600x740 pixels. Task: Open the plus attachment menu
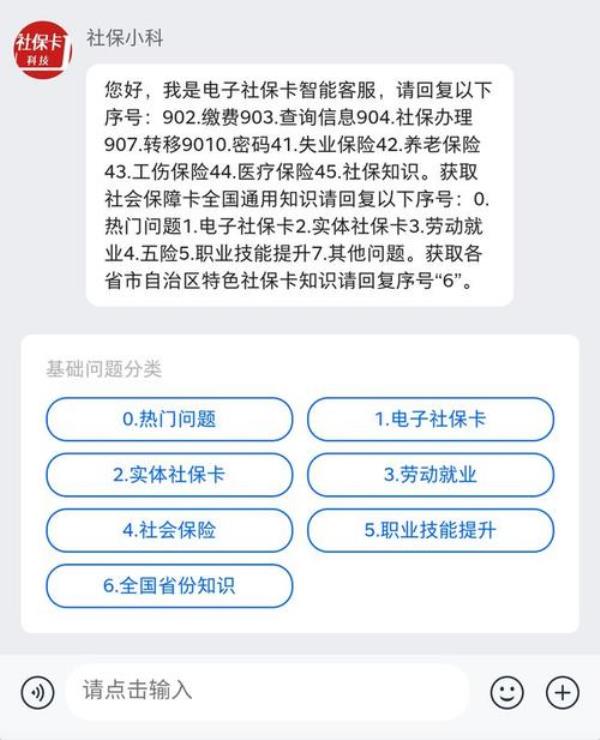coord(562,692)
